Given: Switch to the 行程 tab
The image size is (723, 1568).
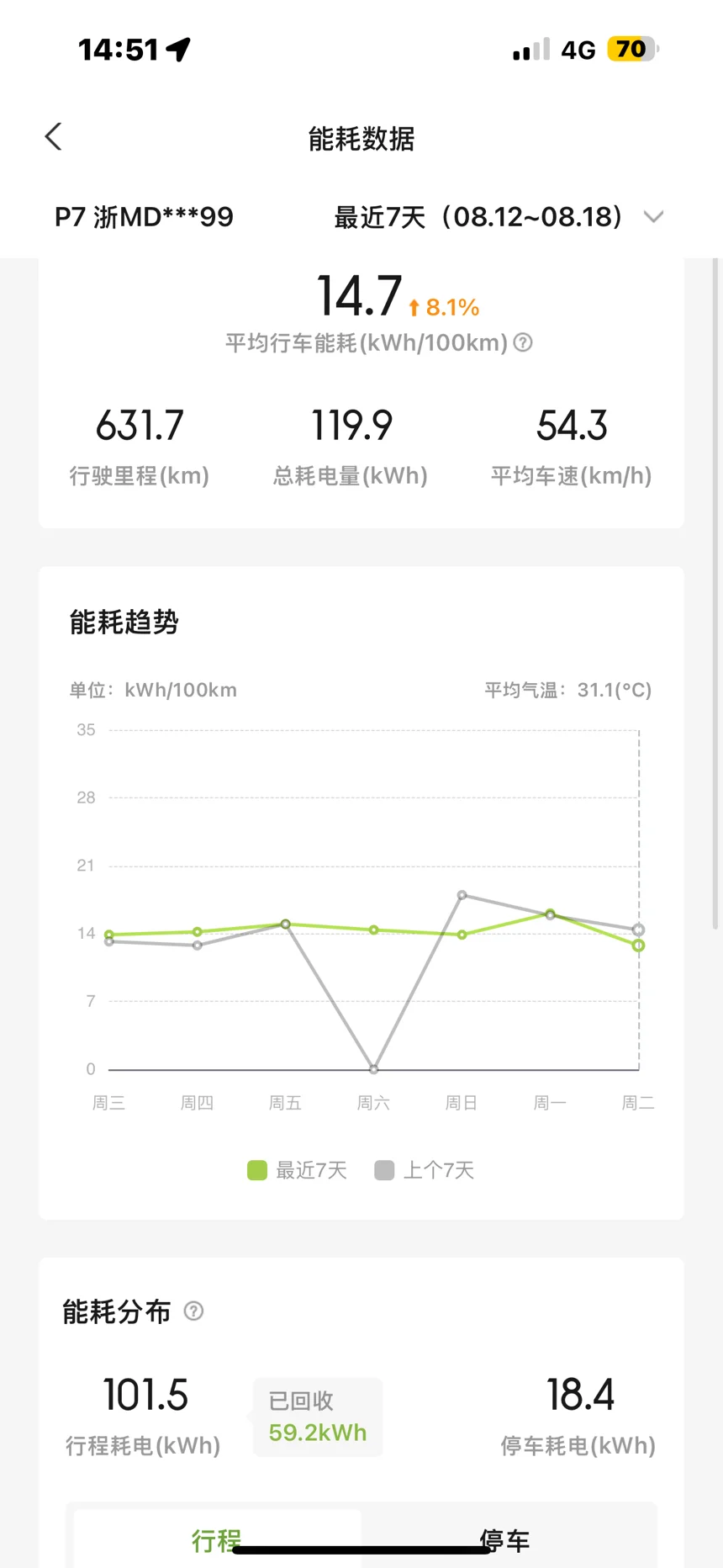Looking at the screenshot, I should tap(217, 1539).
